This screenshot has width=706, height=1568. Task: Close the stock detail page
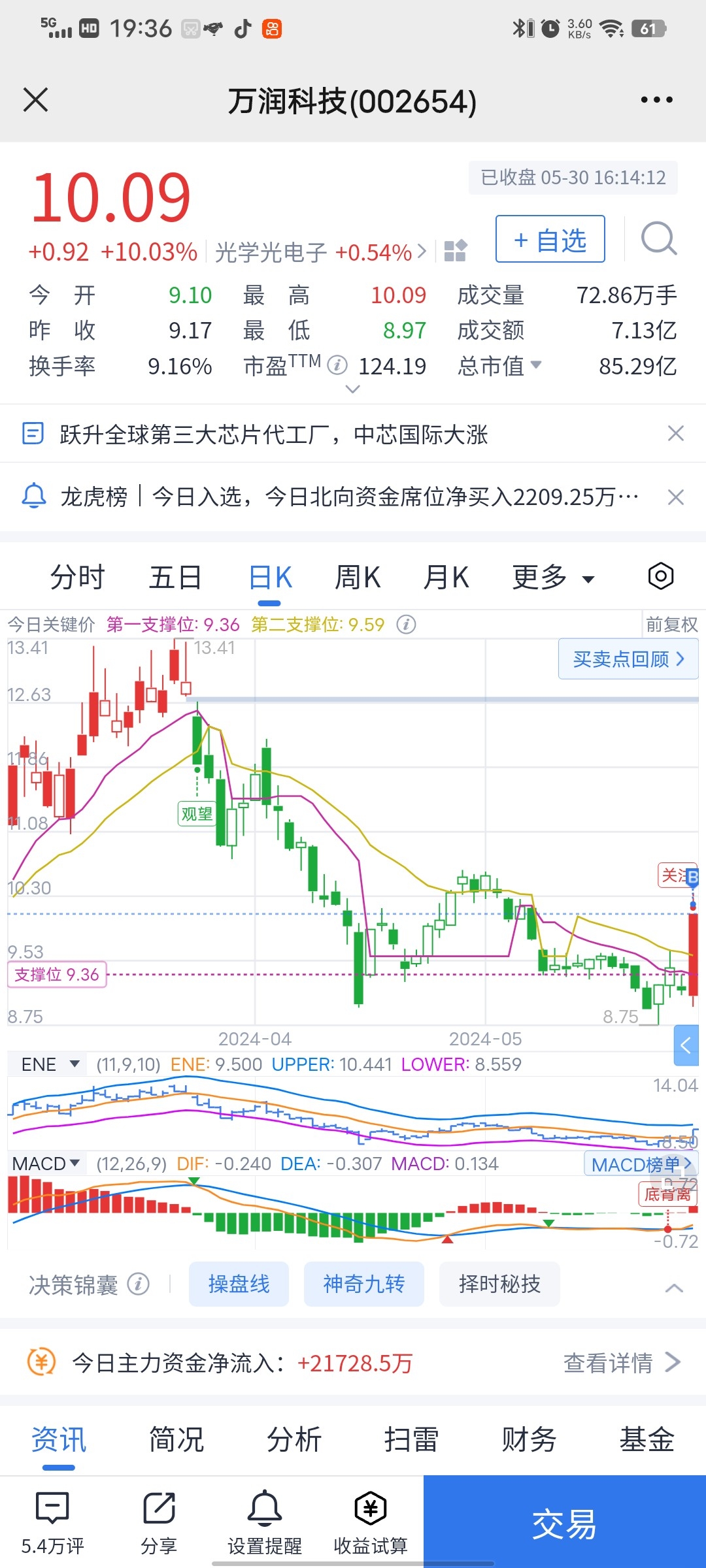pyautogui.click(x=35, y=100)
